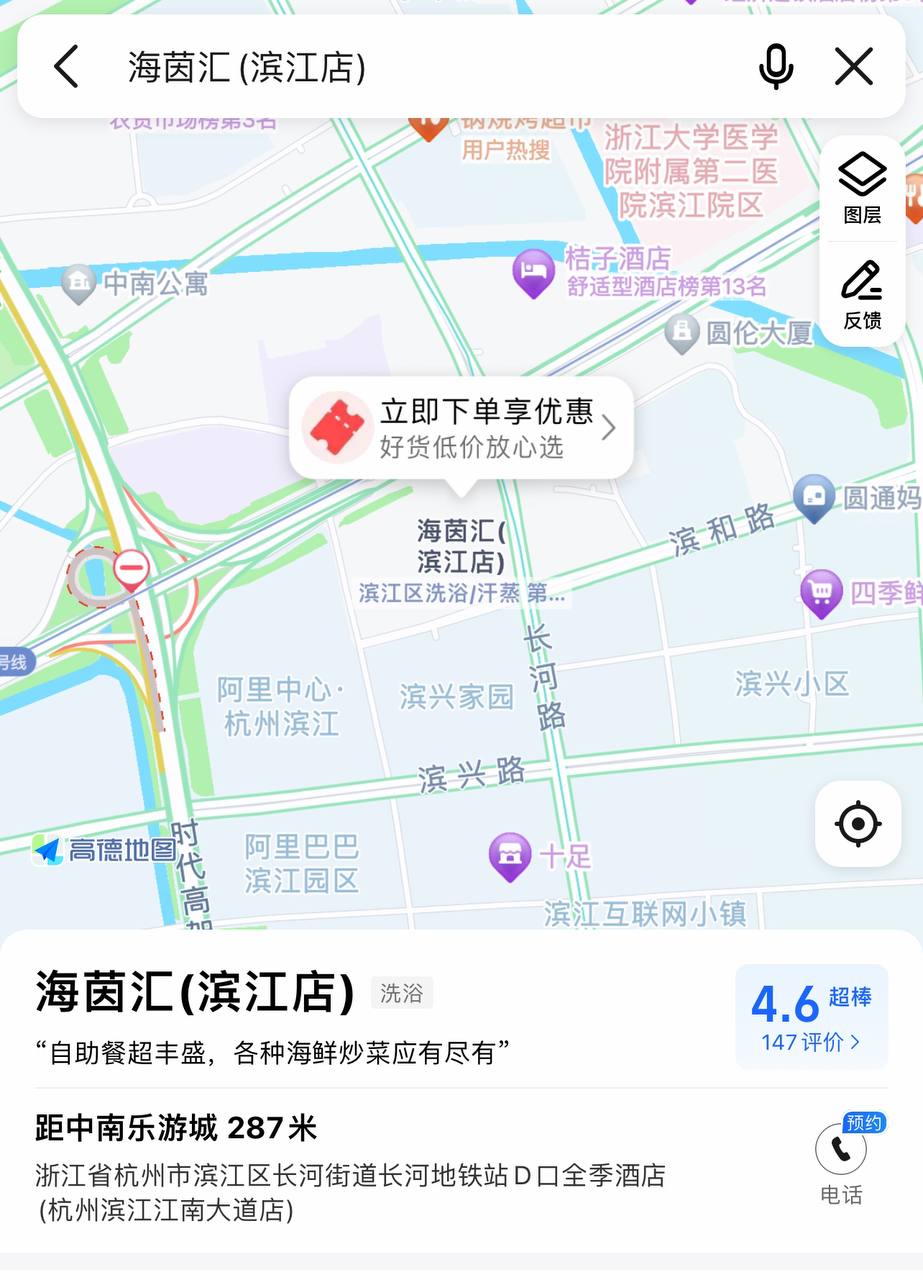Open the 反馈 feedback option

pyautogui.click(x=862, y=295)
